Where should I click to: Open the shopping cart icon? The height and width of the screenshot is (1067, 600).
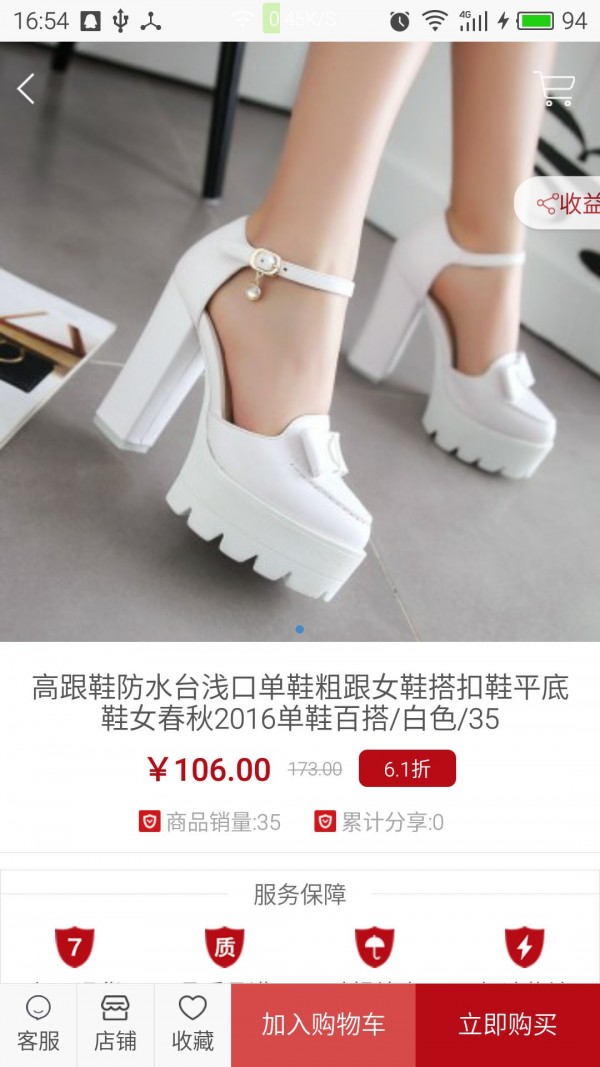coord(555,89)
